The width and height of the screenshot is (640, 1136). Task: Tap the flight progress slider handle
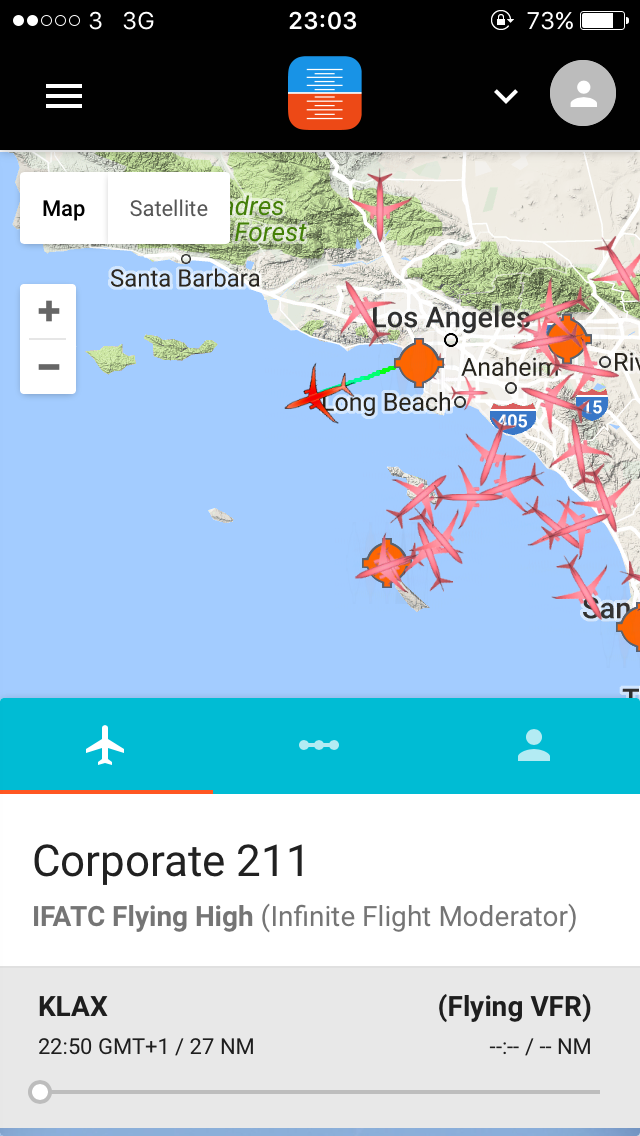pyautogui.click(x=40, y=1092)
